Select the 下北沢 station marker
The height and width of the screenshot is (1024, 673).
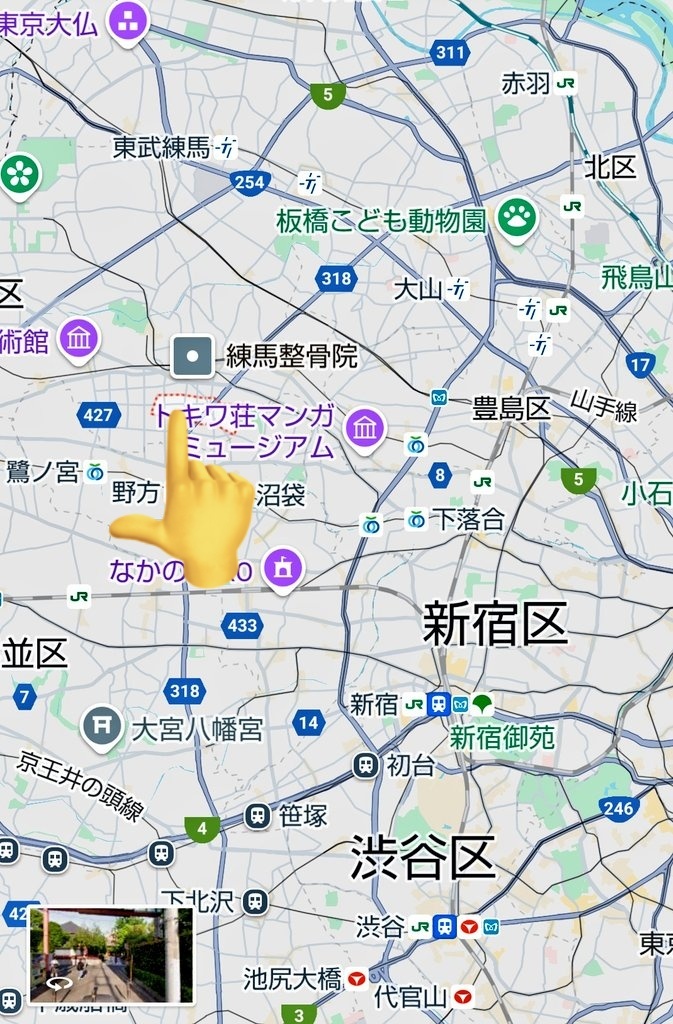tap(255, 902)
